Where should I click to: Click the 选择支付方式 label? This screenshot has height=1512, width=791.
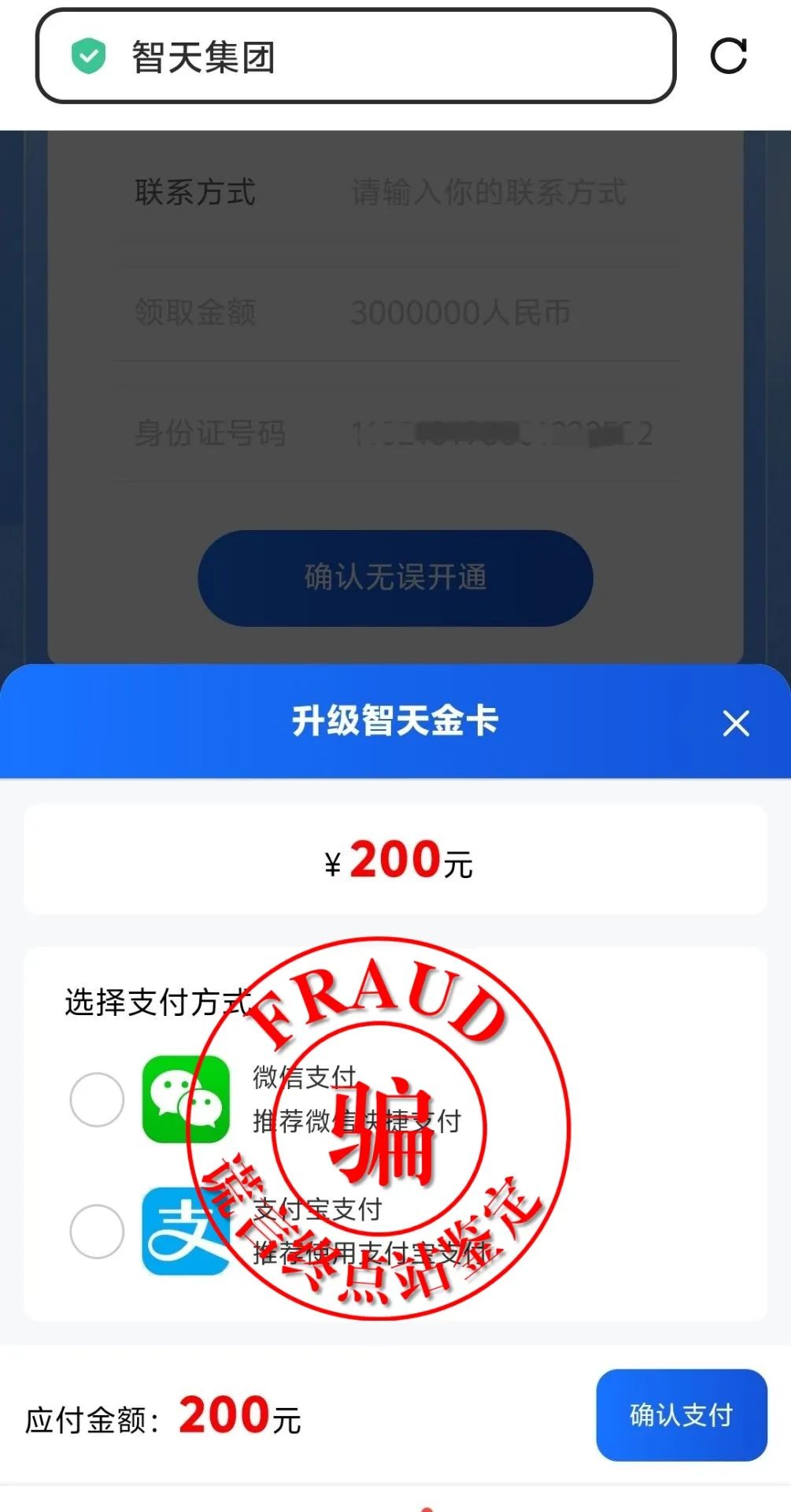[157, 999]
